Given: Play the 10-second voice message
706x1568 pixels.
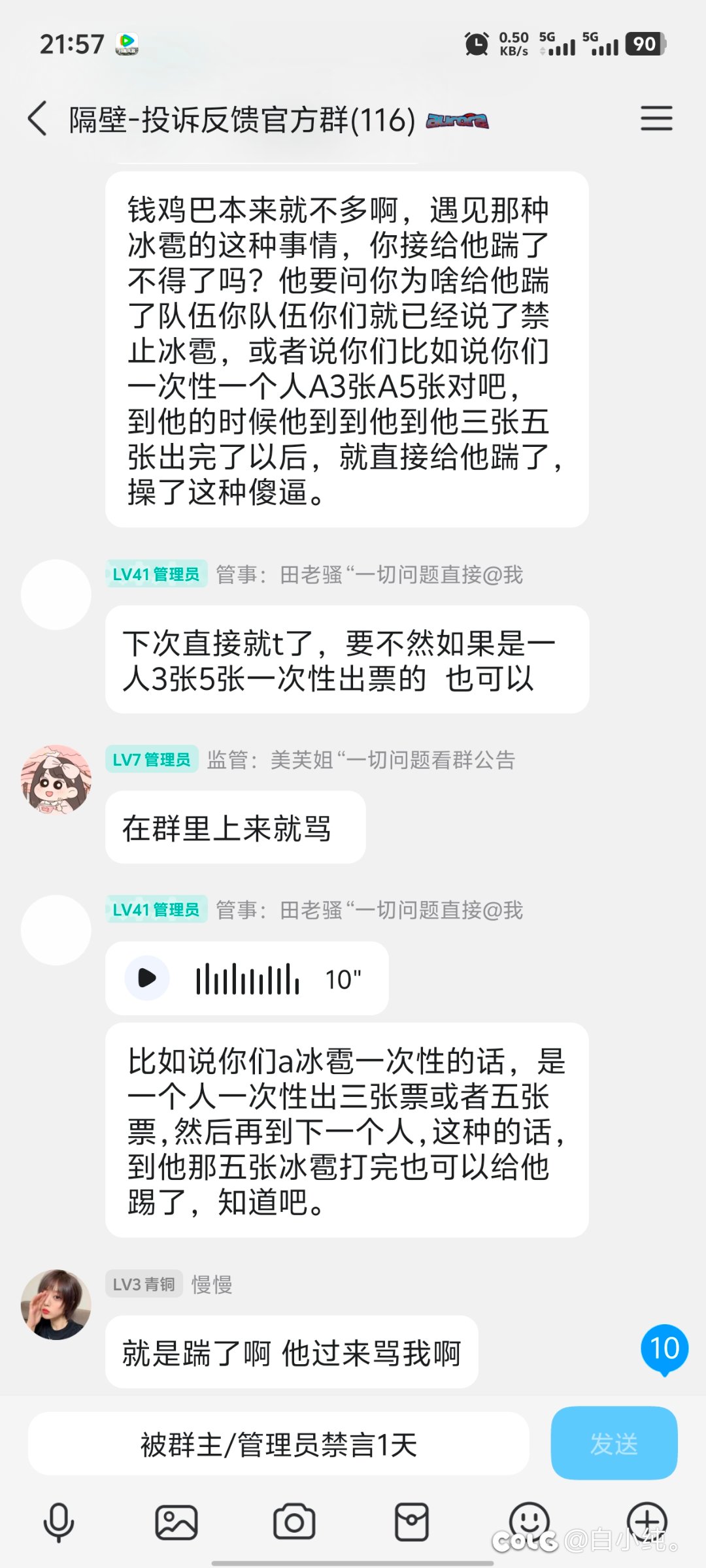Looking at the screenshot, I should point(147,978).
